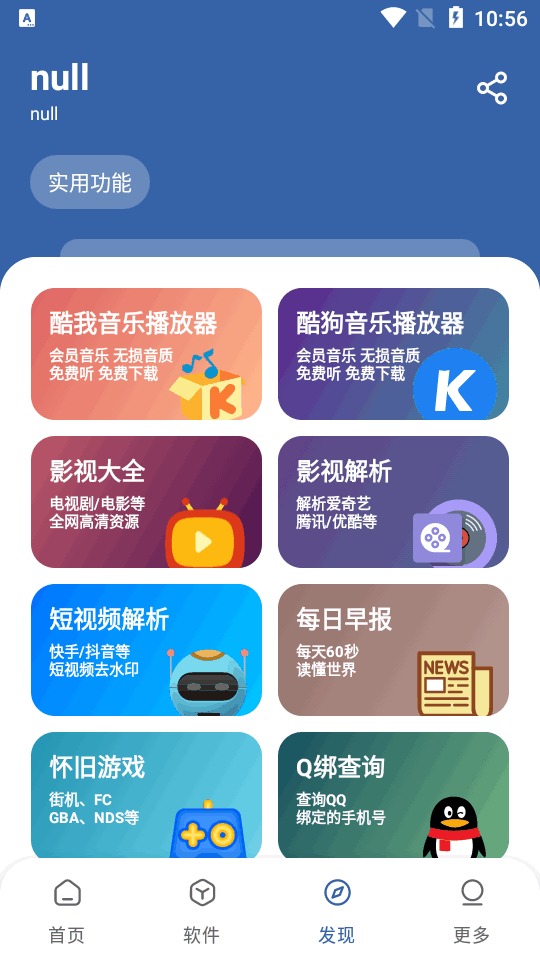Open the Q绑查询 card
The height and width of the screenshot is (960, 540).
click(x=393, y=795)
